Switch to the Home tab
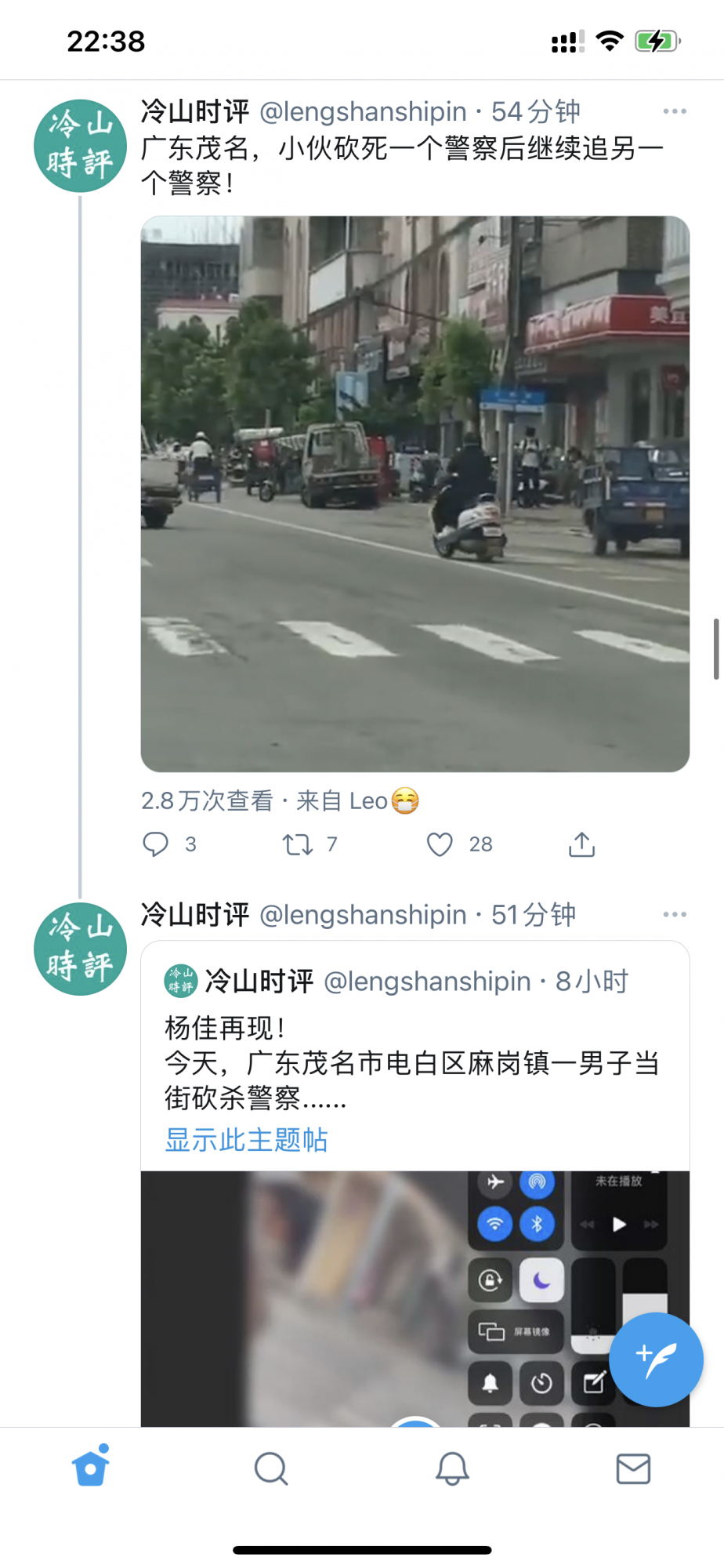Image resolution: width=724 pixels, height=1568 pixels. click(x=90, y=1468)
